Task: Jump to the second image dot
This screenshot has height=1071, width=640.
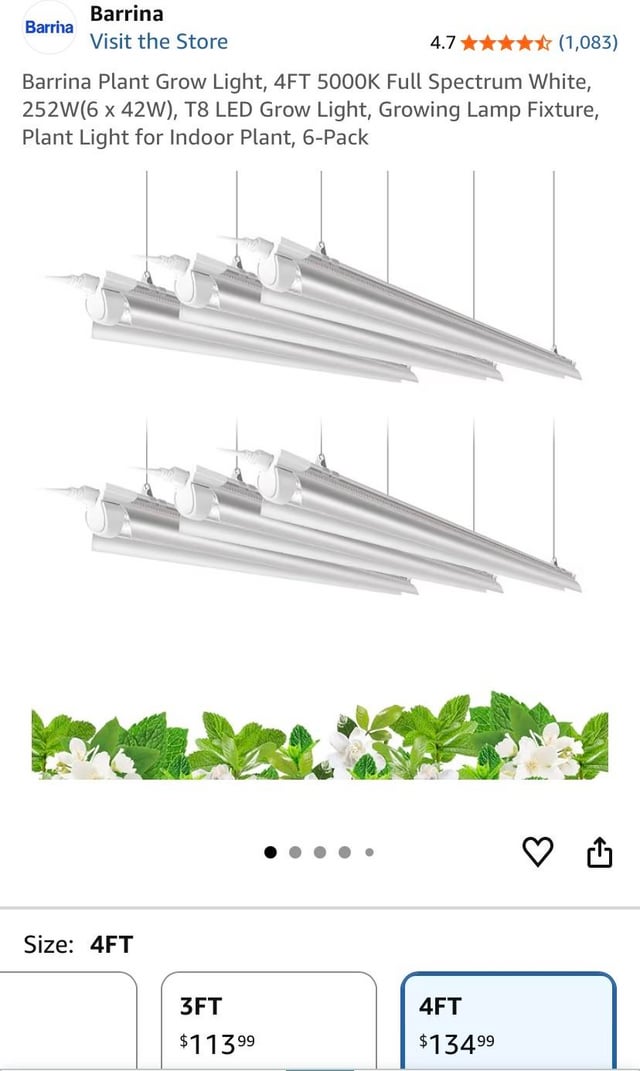Action: tap(295, 852)
